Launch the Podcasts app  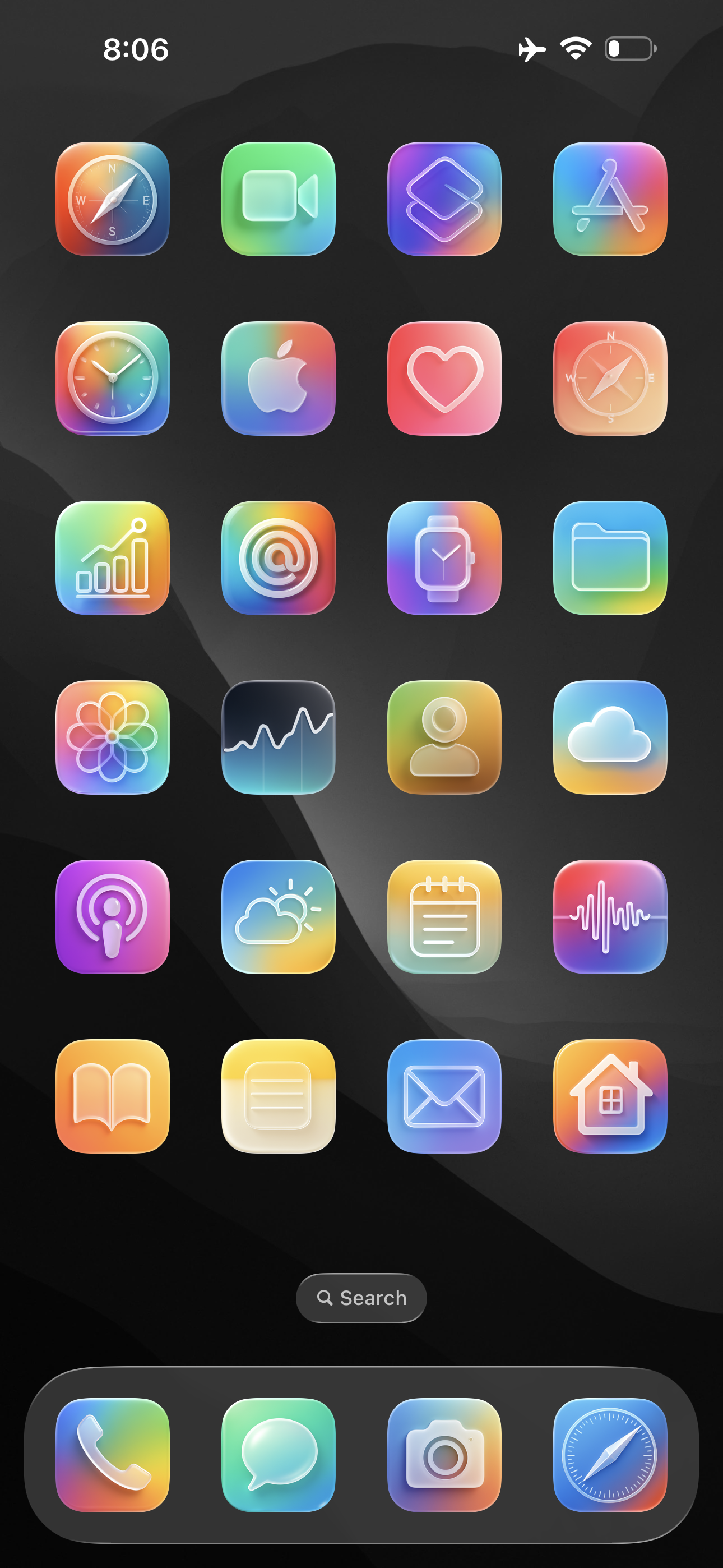pos(113,916)
